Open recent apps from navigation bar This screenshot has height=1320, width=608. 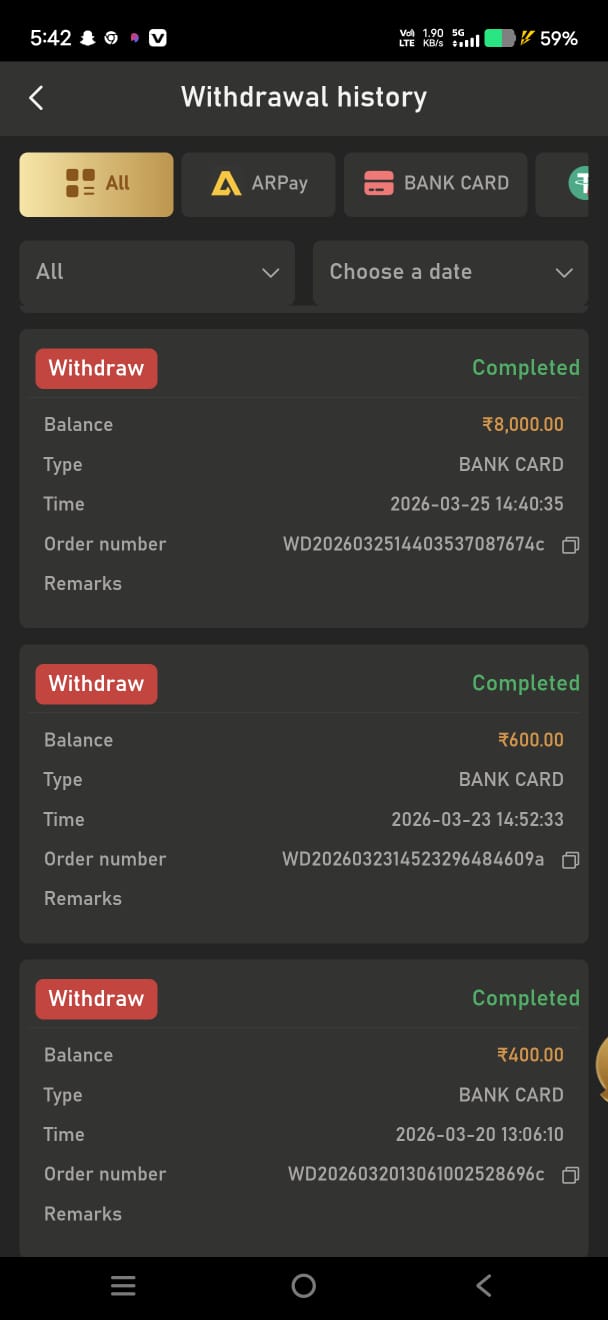[123, 1286]
